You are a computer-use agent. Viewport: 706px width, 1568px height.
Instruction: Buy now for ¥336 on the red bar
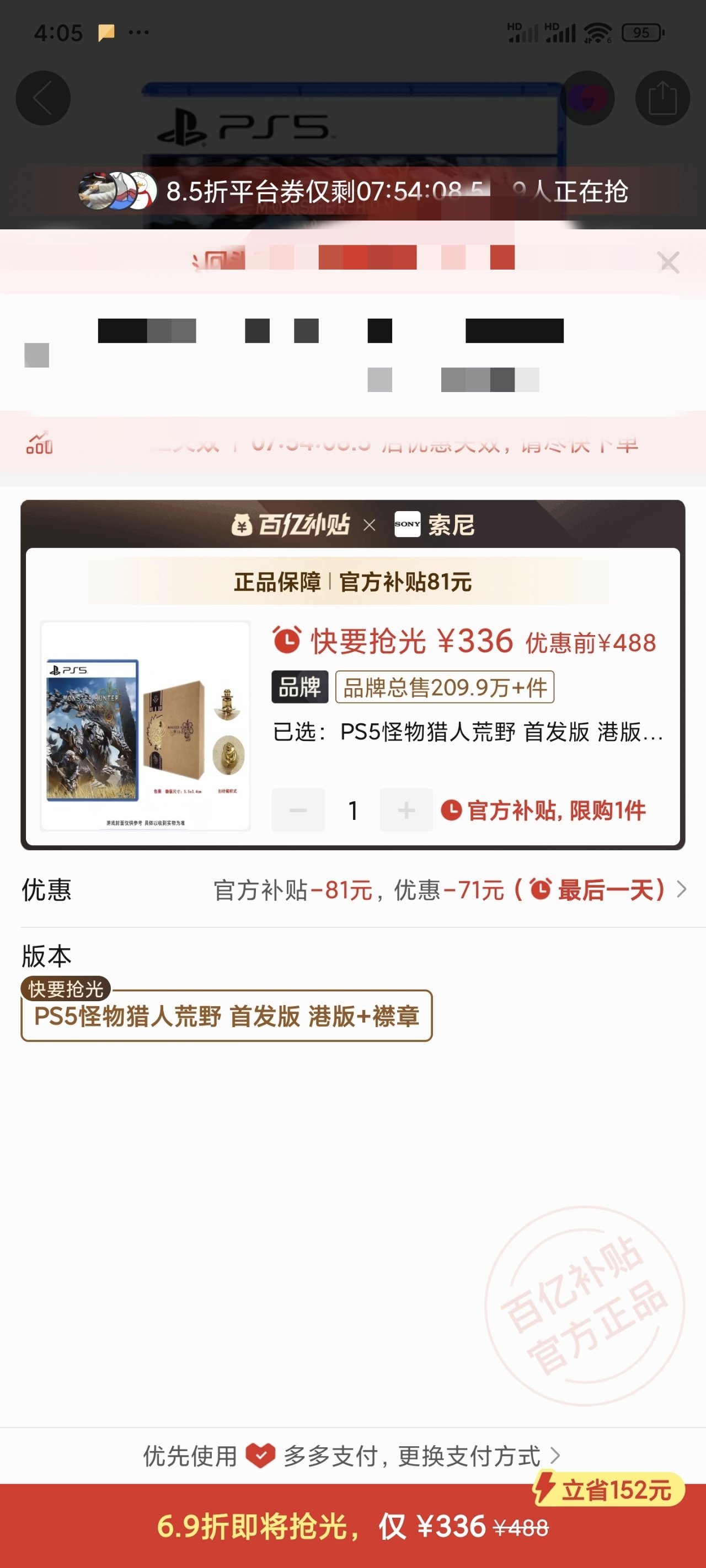352,1526
